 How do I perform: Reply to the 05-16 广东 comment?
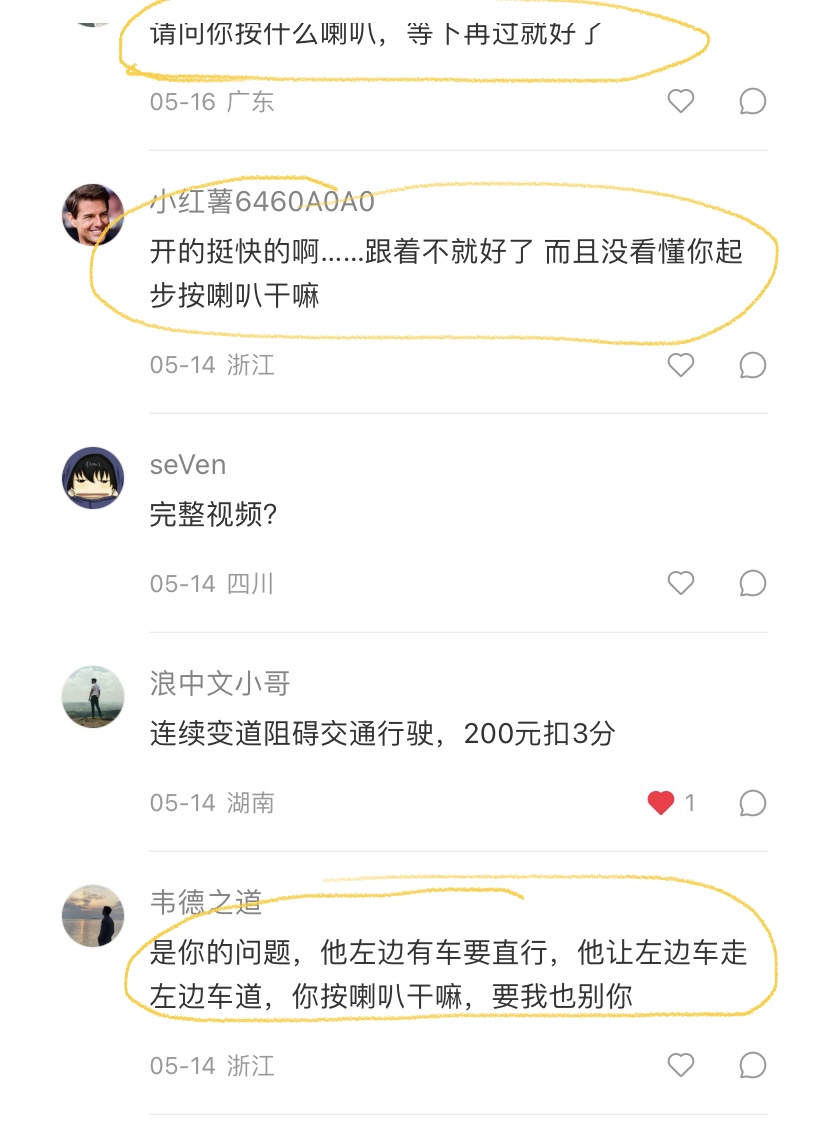pos(752,101)
